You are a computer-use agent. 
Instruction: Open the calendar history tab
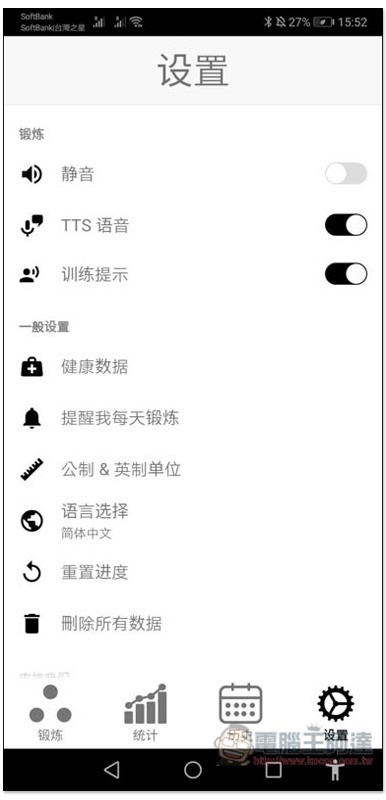(240, 713)
